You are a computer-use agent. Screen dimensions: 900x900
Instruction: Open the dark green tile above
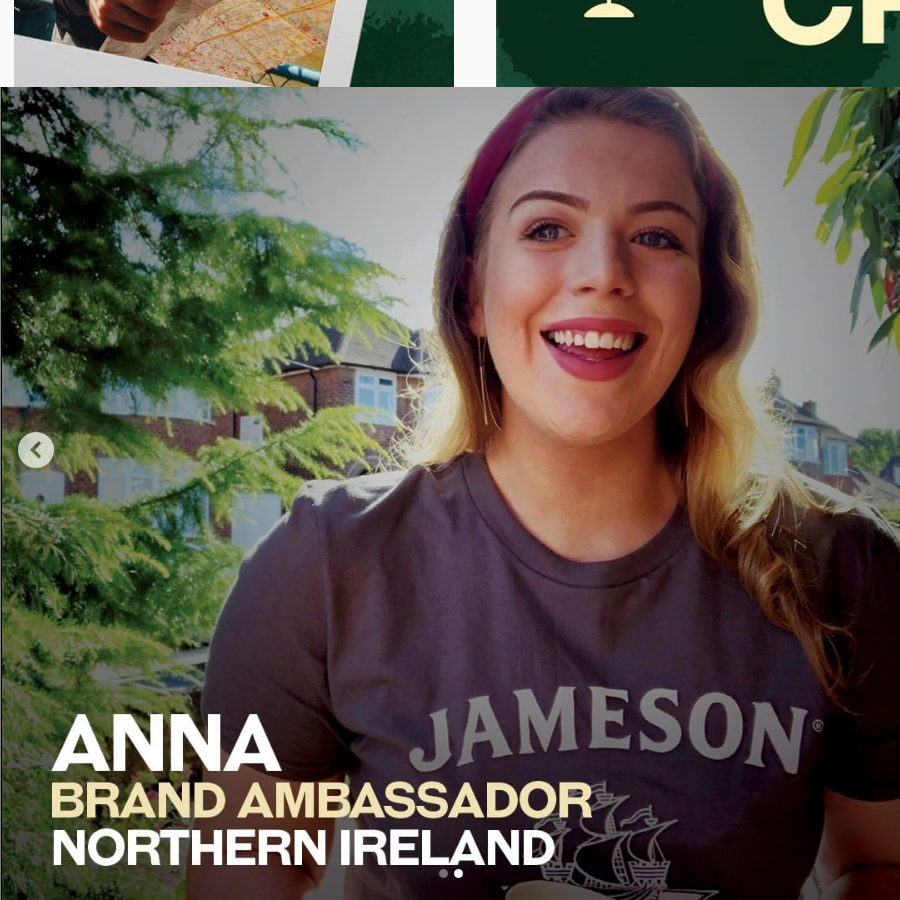coord(697,42)
